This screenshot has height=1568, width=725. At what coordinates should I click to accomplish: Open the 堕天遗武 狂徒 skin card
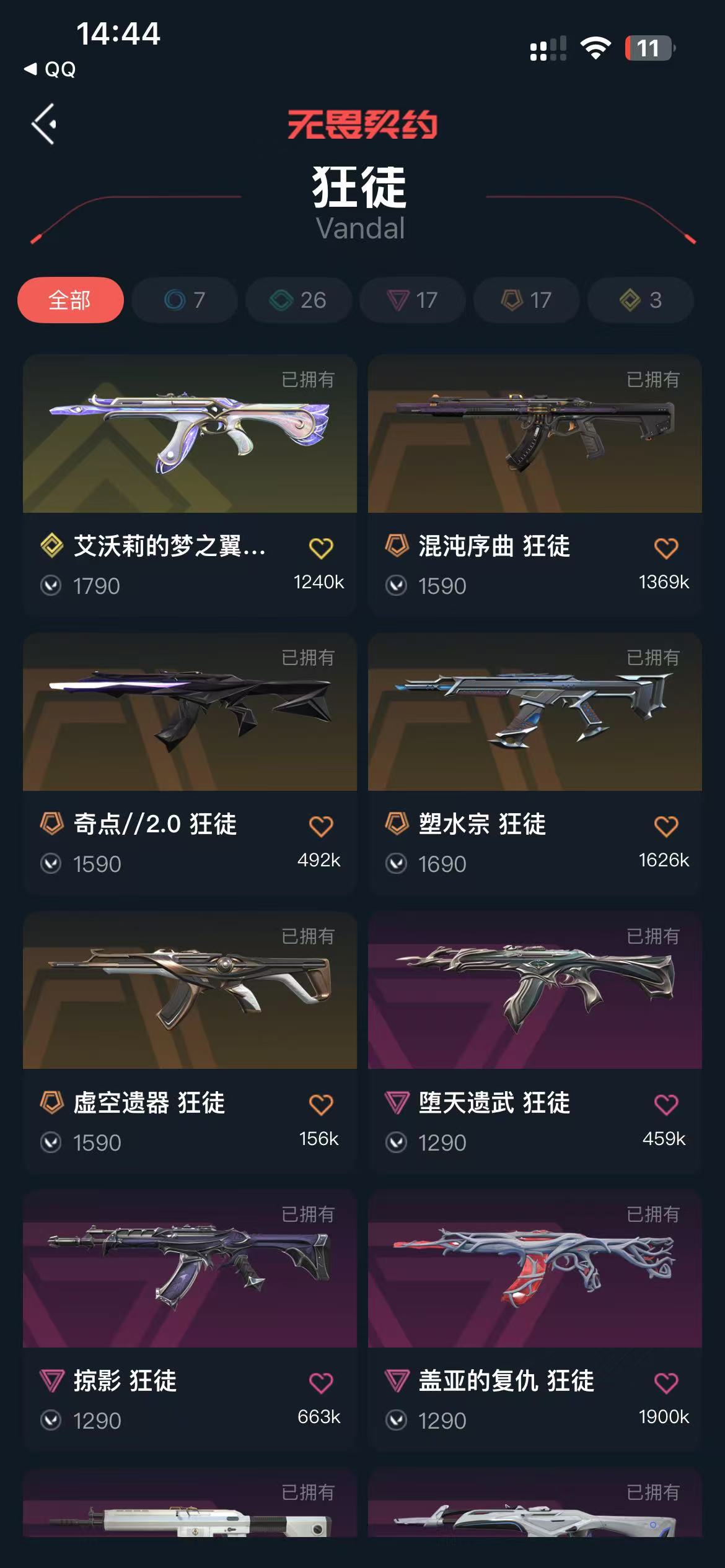click(x=534, y=991)
